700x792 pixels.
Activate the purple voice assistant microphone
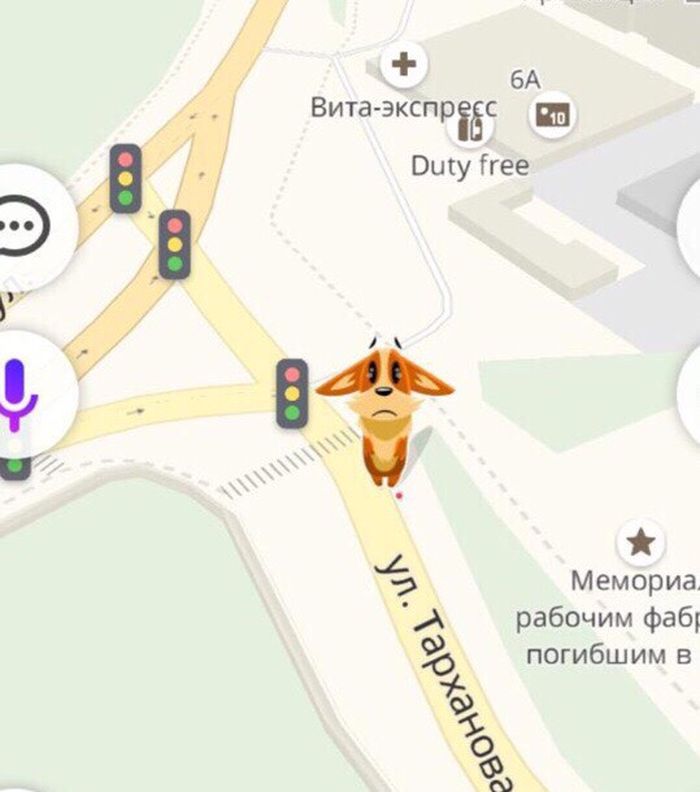point(17,394)
